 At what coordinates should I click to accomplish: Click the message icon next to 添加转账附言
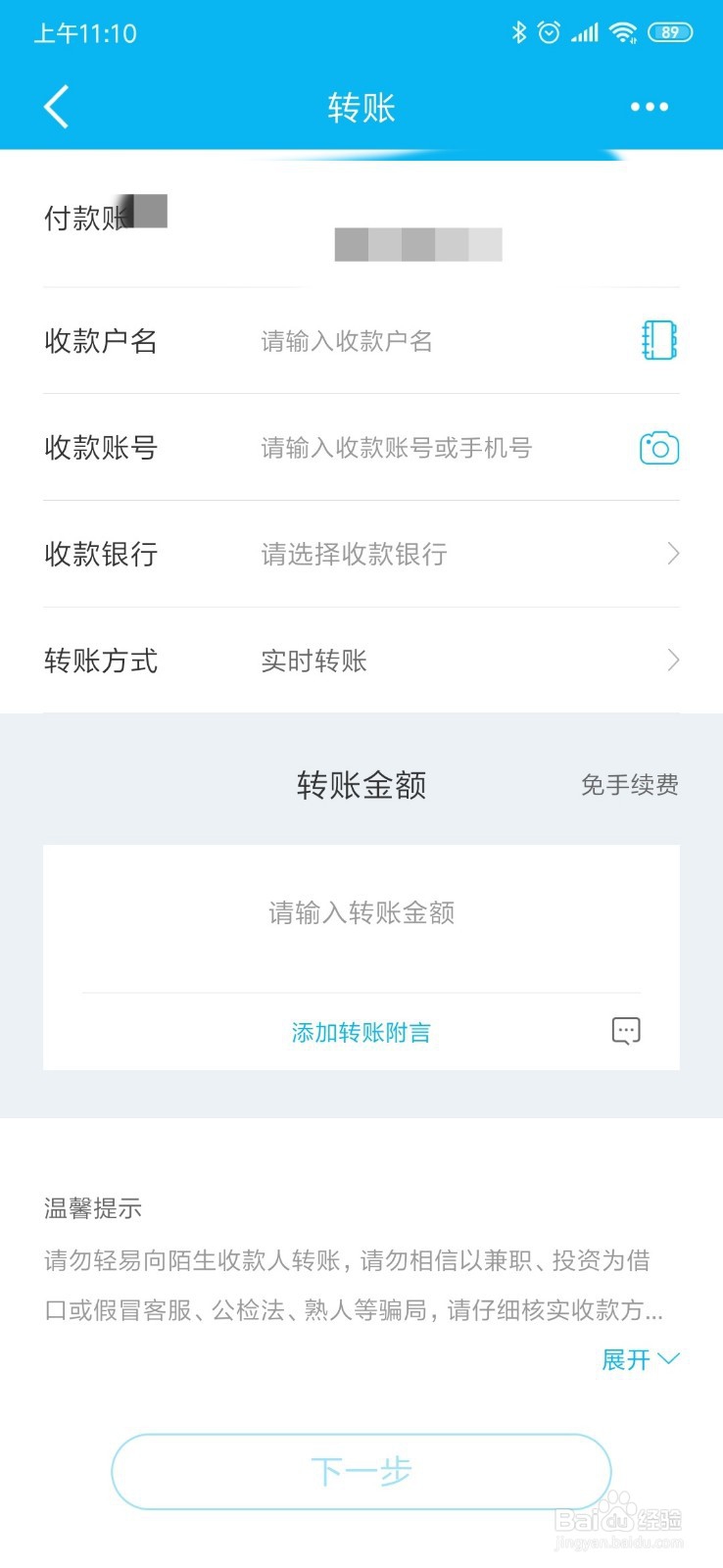click(x=625, y=1030)
